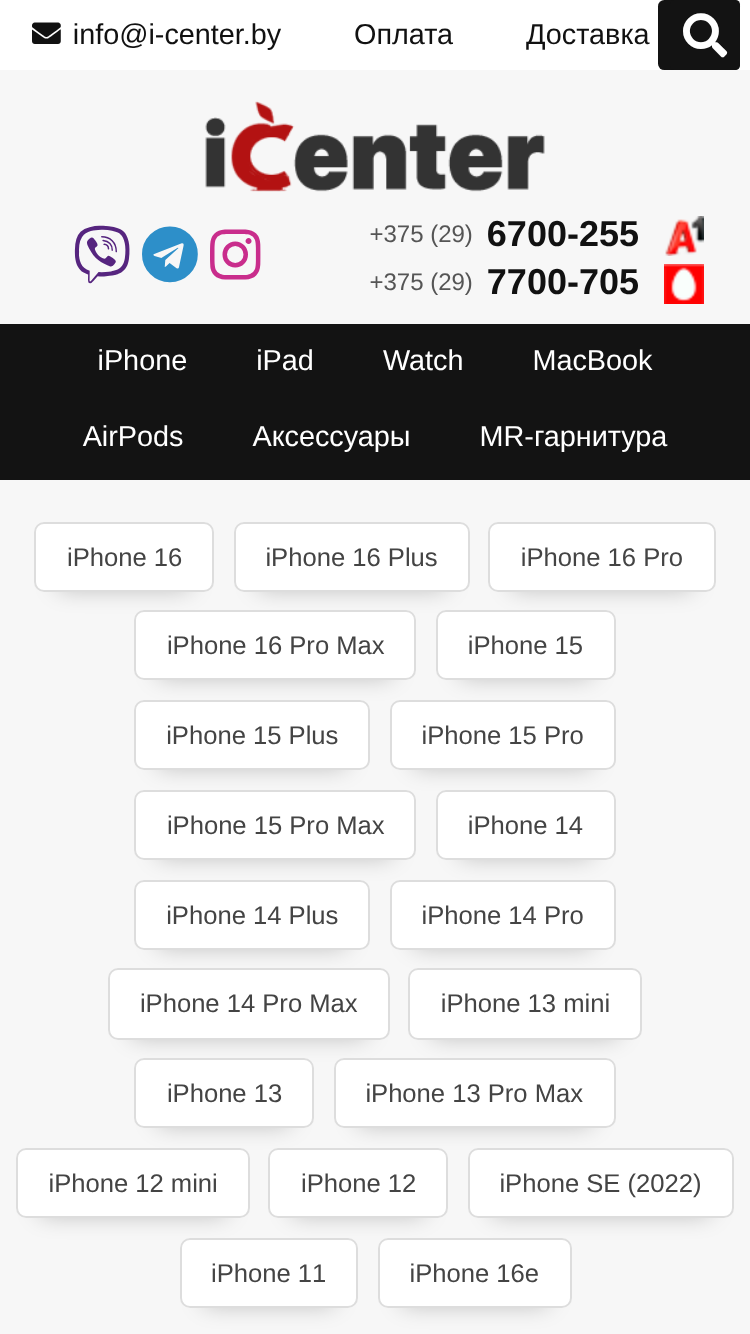Select the MR-гарнитура menu item
Screen dimensions: 750x1334
pyautogui.click(x=573, y=436)
